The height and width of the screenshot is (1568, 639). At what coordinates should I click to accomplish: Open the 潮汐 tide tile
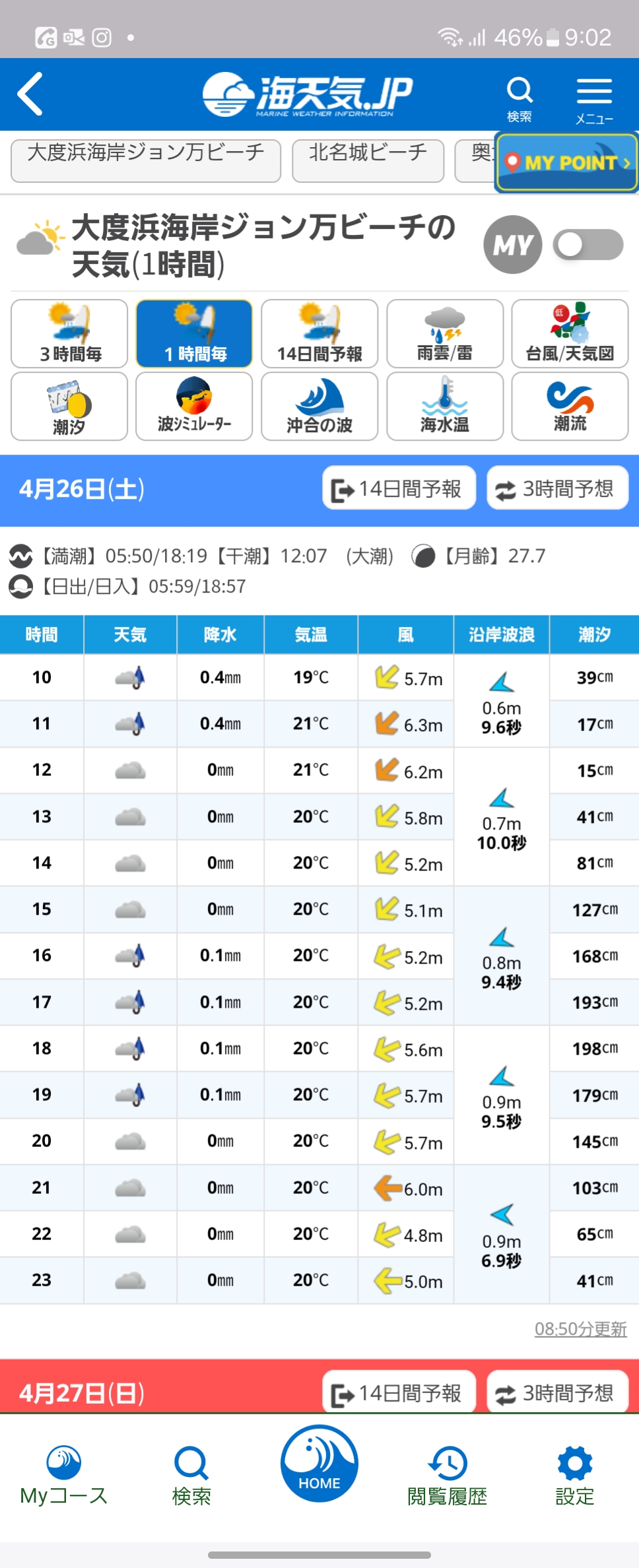click(69, 406)
